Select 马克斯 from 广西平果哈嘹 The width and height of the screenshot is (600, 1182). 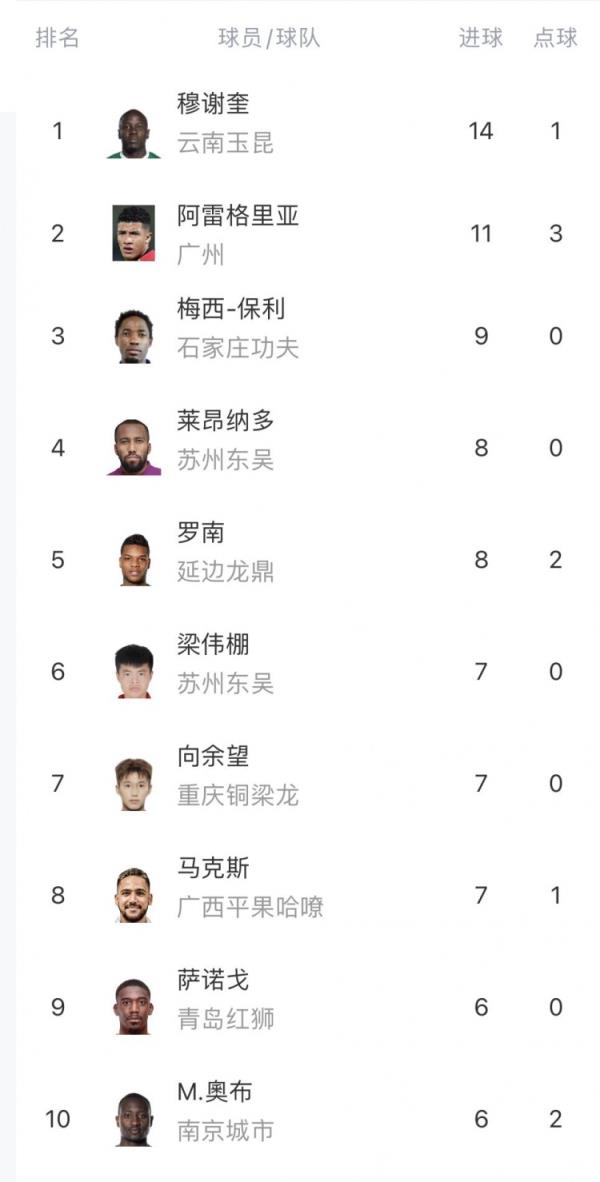point(213,870)
